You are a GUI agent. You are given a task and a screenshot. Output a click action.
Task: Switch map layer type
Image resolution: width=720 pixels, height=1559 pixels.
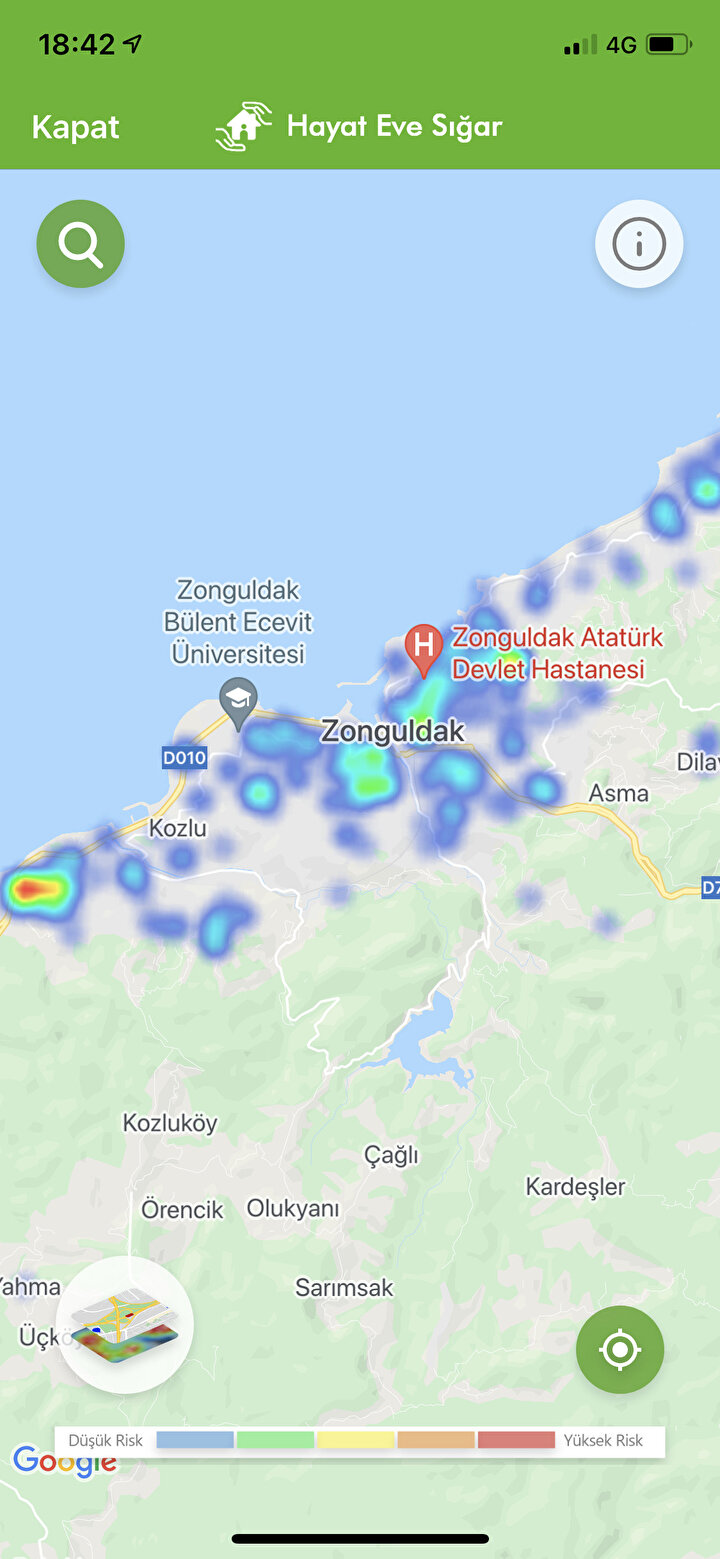coord(125,1325)
